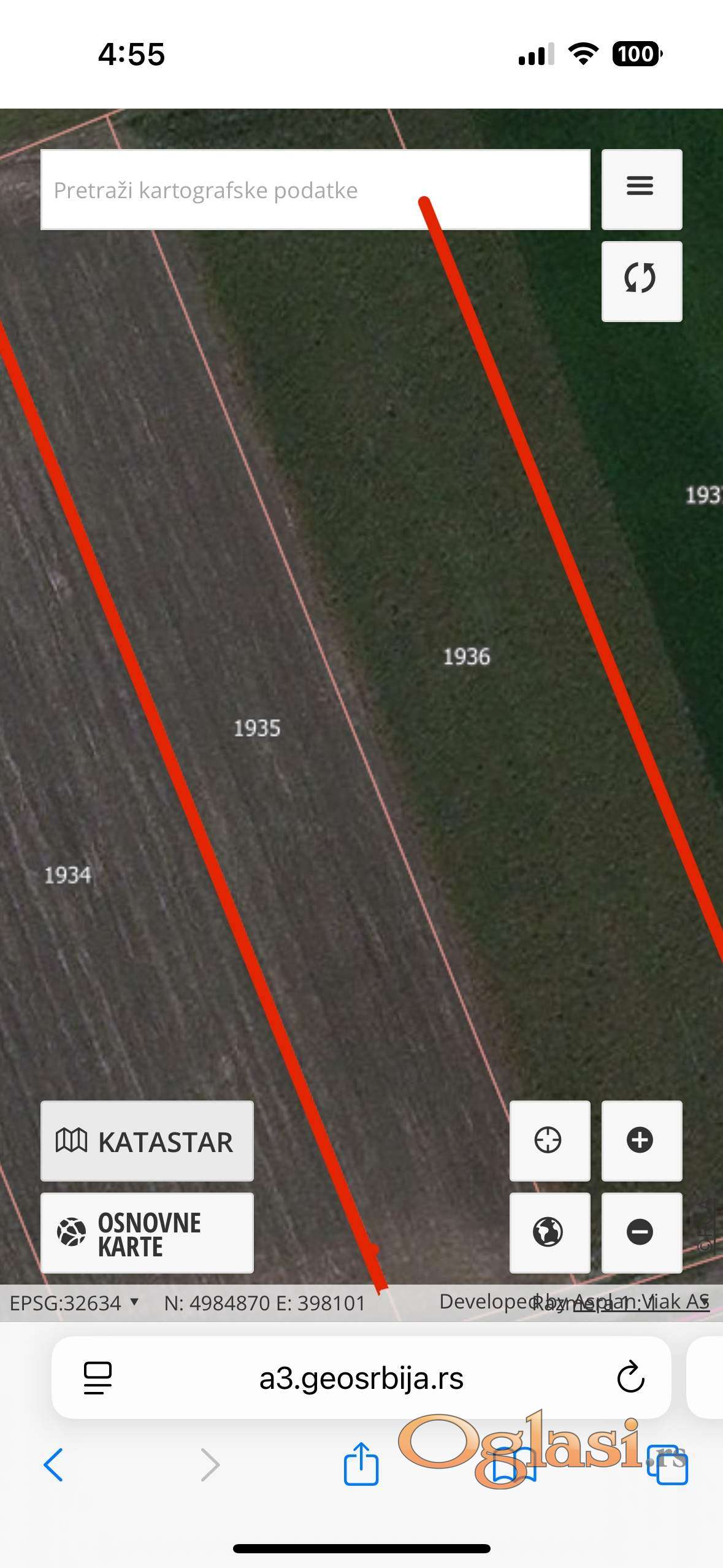This screenshot has width=723, height=1568.
Task: Show full map extent globe
Action: [549, 1233]
